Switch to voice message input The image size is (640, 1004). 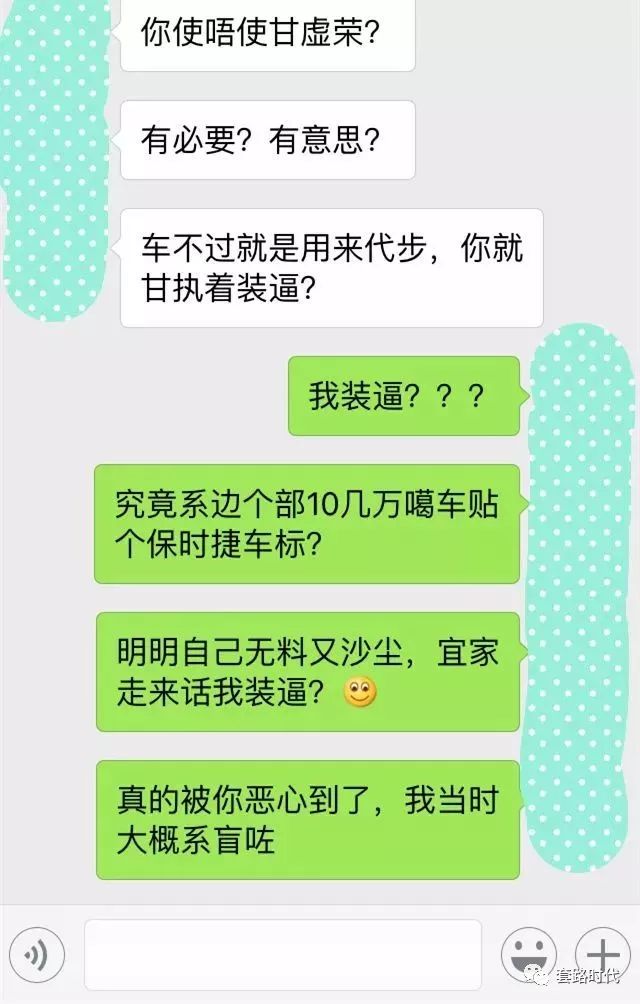[36, 956]
